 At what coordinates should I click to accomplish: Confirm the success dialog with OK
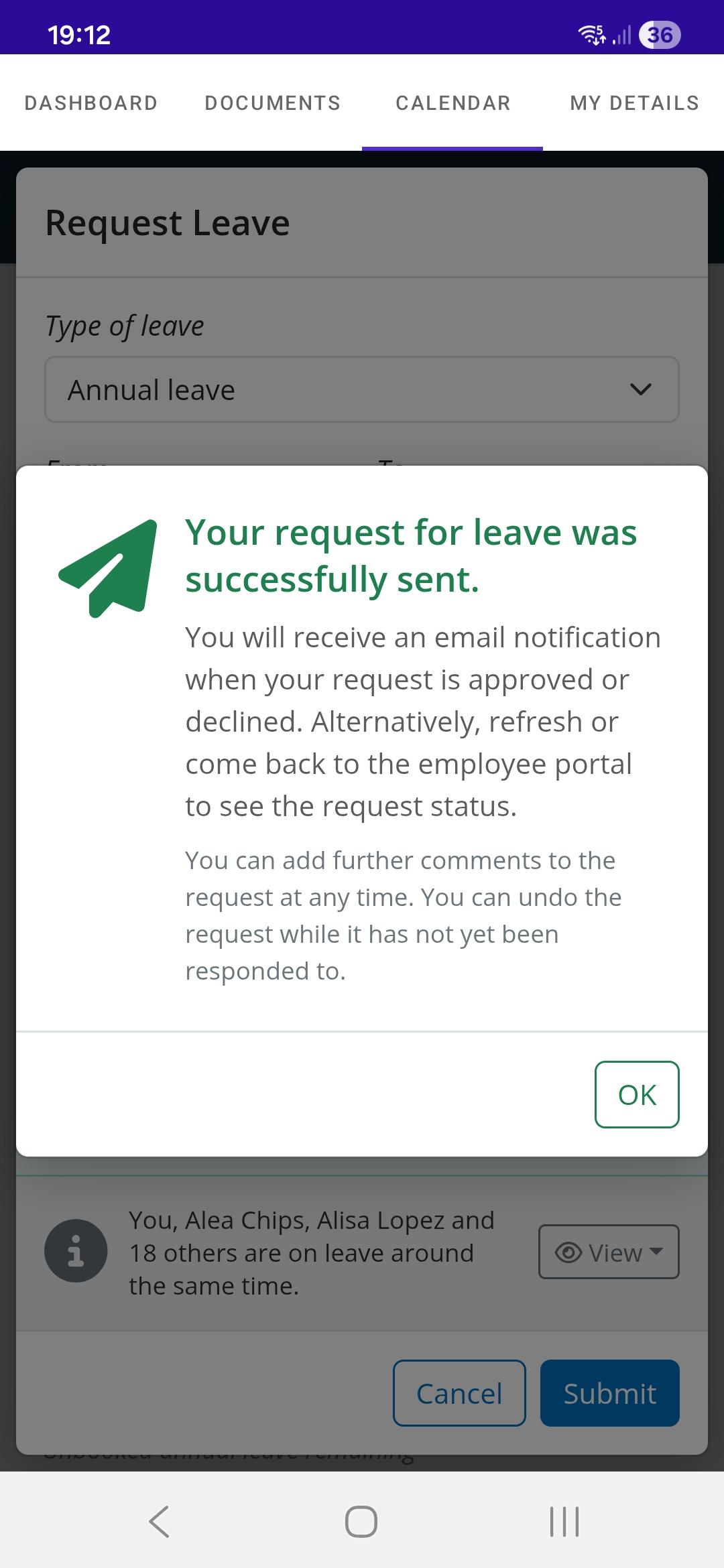click(636, 1094)
